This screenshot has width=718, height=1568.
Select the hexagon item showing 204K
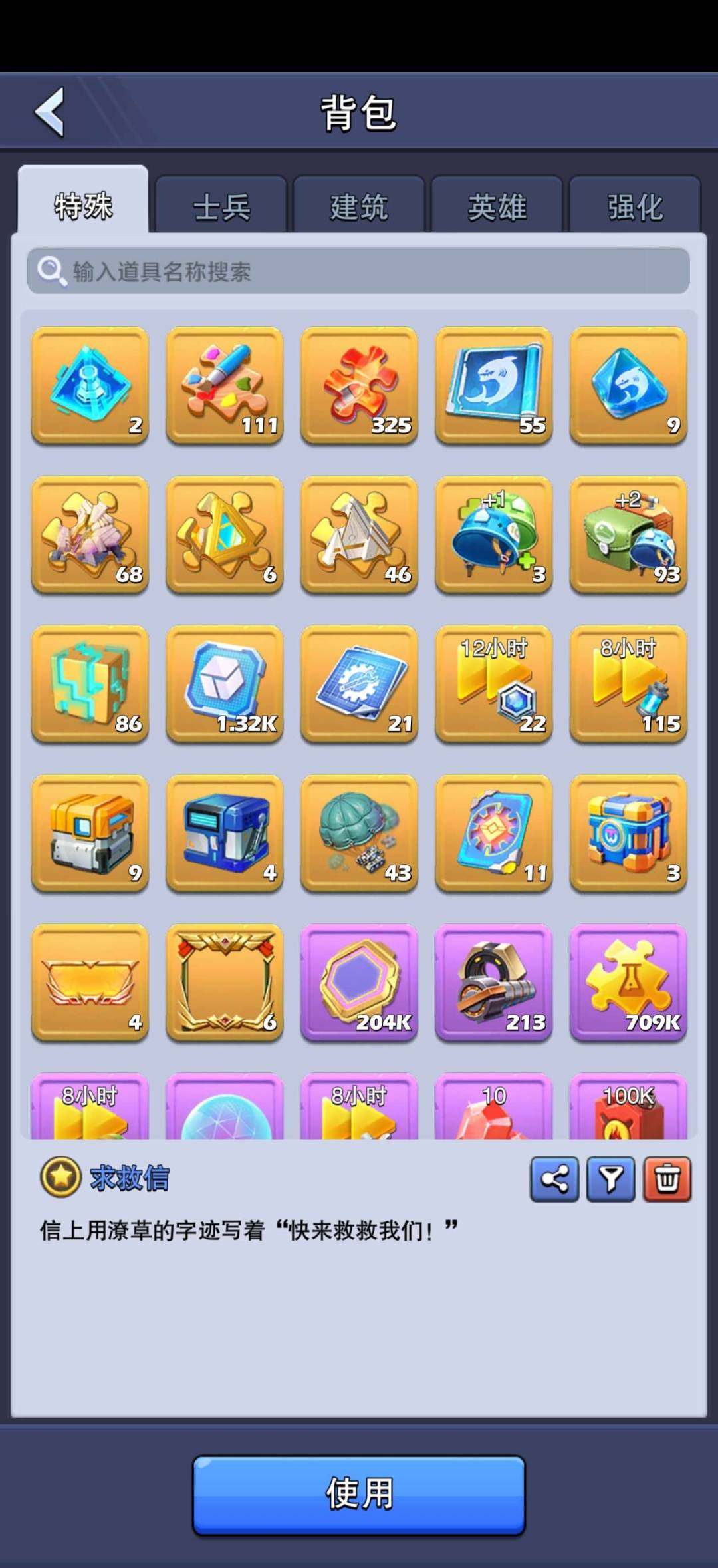pos(359,983)
